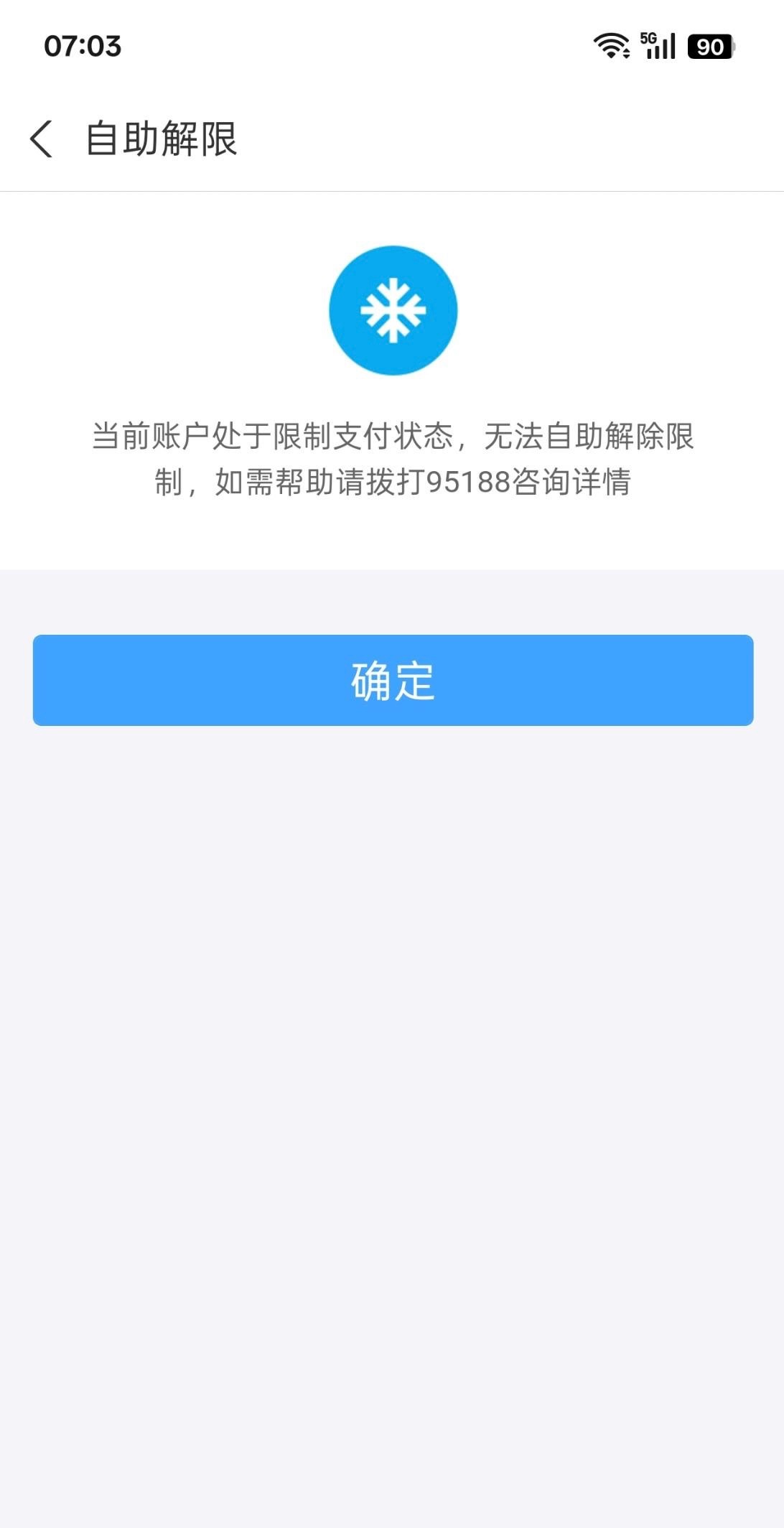Screen dimensions: 784x1528
Task: Go back from the 自助解限 page
Action: pyautogui.click(x=42, y=139)
